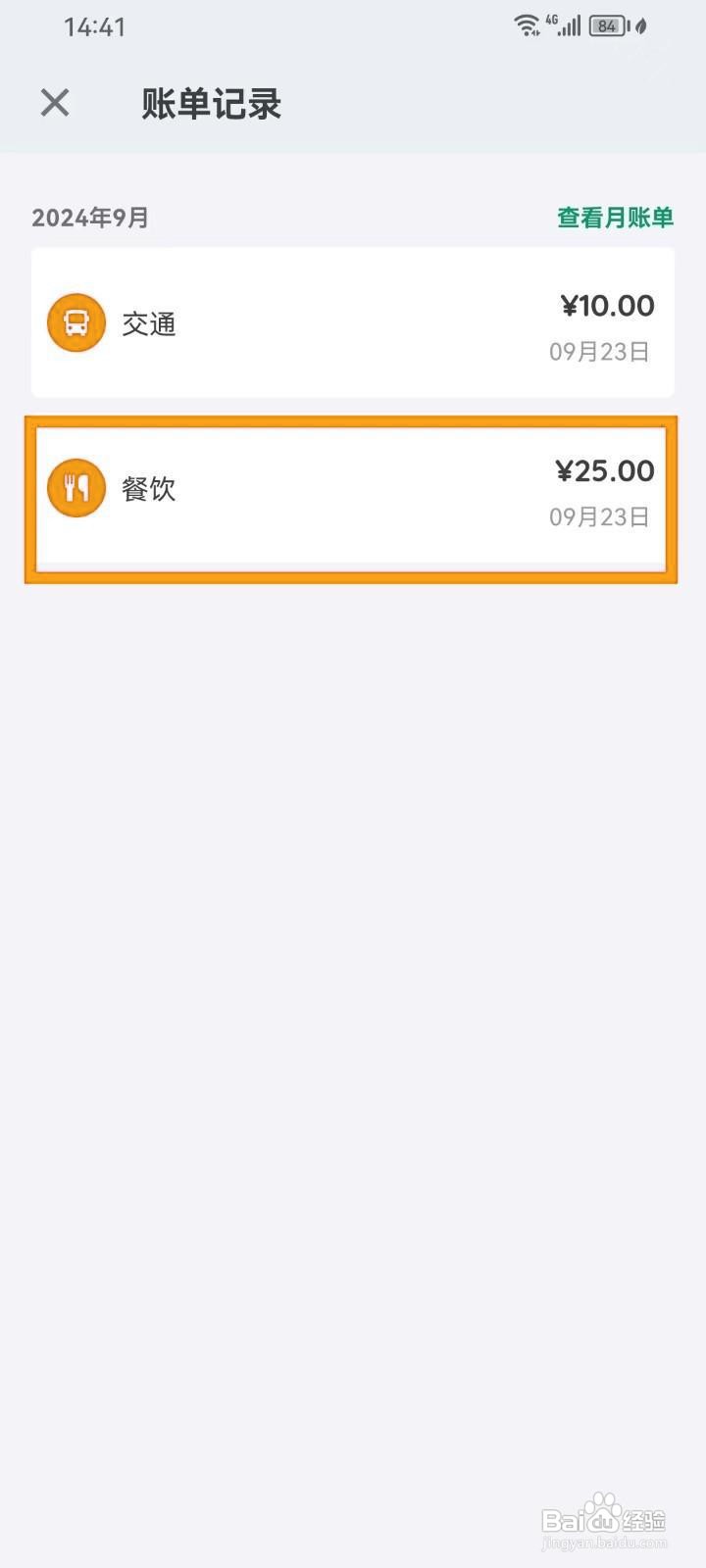706x1568 pixels.
Task: Tap the Wi-Fi status bar icon
Action: click(x=526, y=25)
